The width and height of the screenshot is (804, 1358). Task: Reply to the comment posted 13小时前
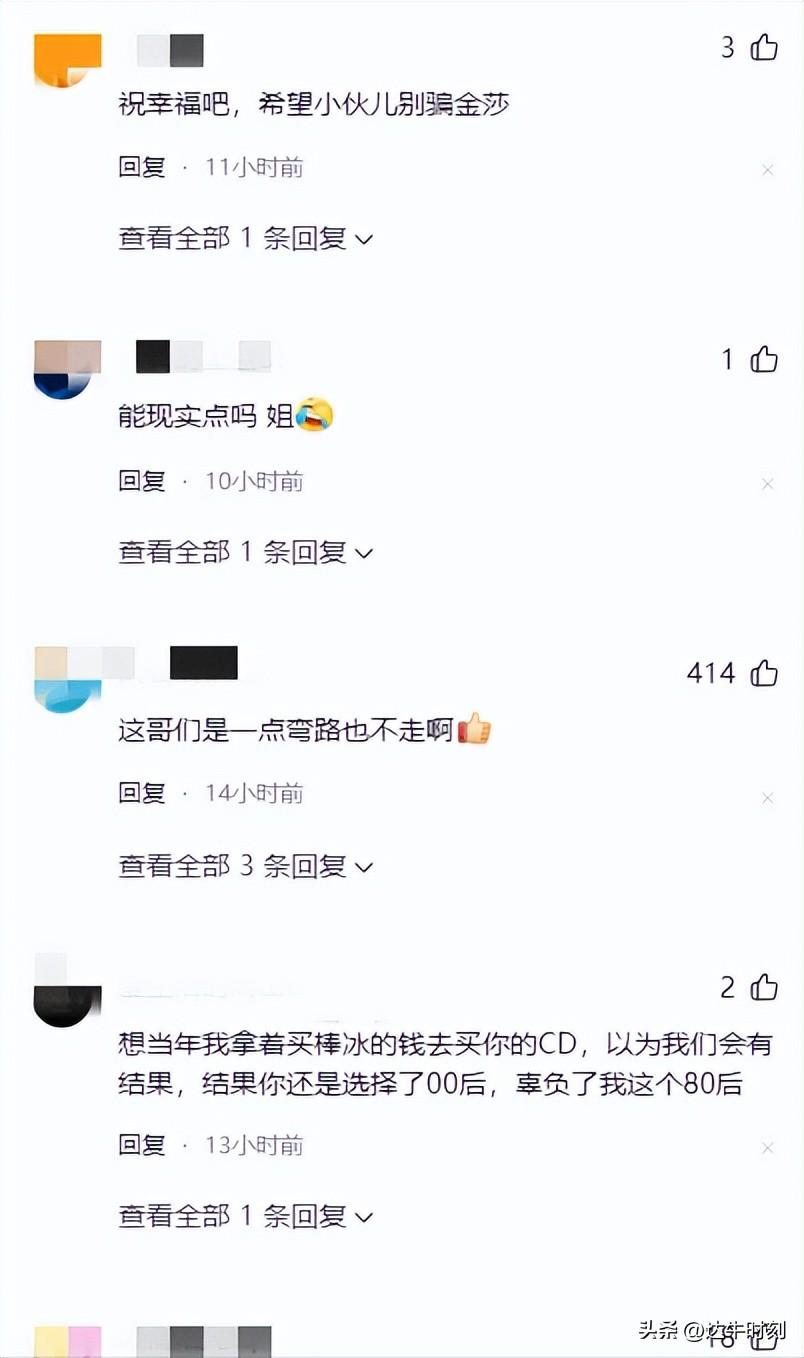tap(142, 1145)
